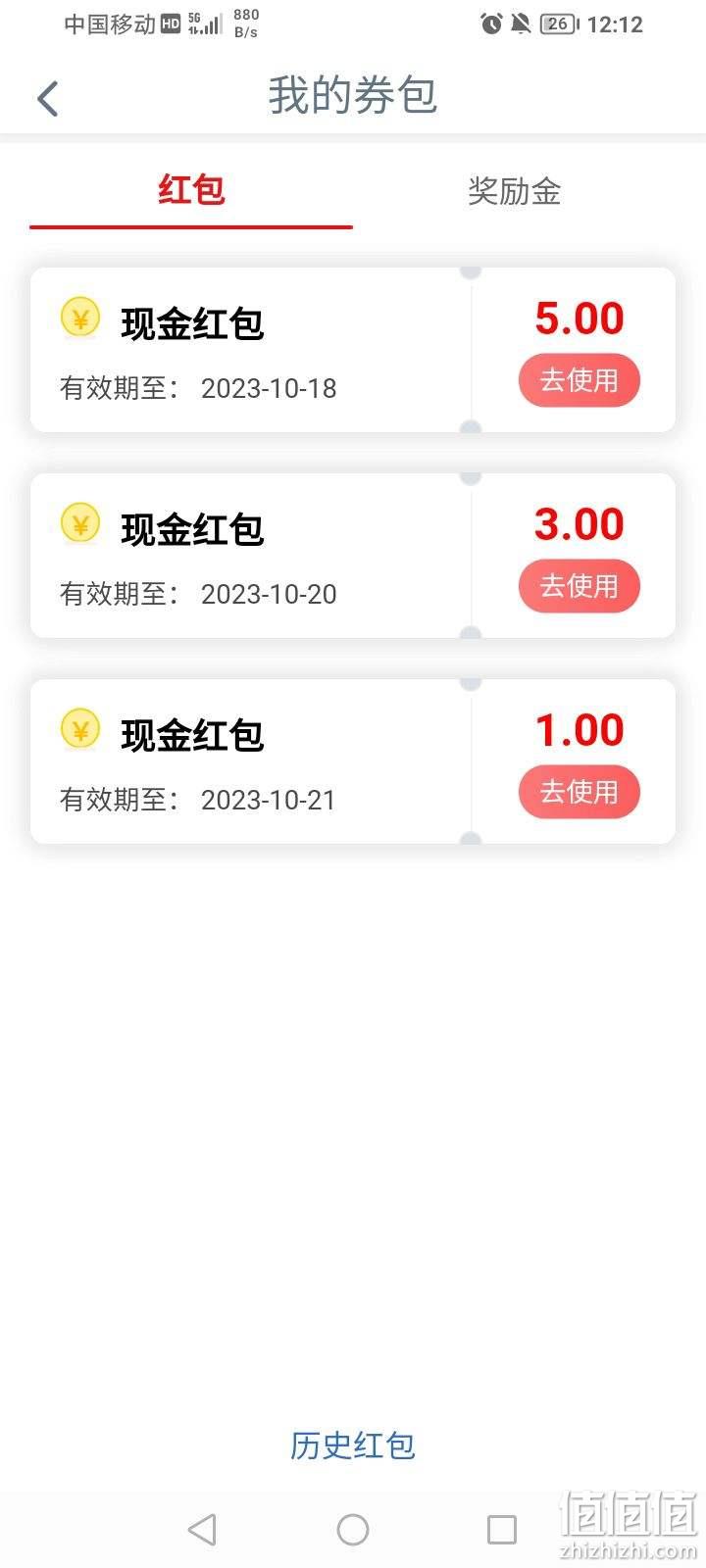Open the 历史红包 link
Image resolution: width=706 pixels, height=1568 pixels.
coord(353,1445)
